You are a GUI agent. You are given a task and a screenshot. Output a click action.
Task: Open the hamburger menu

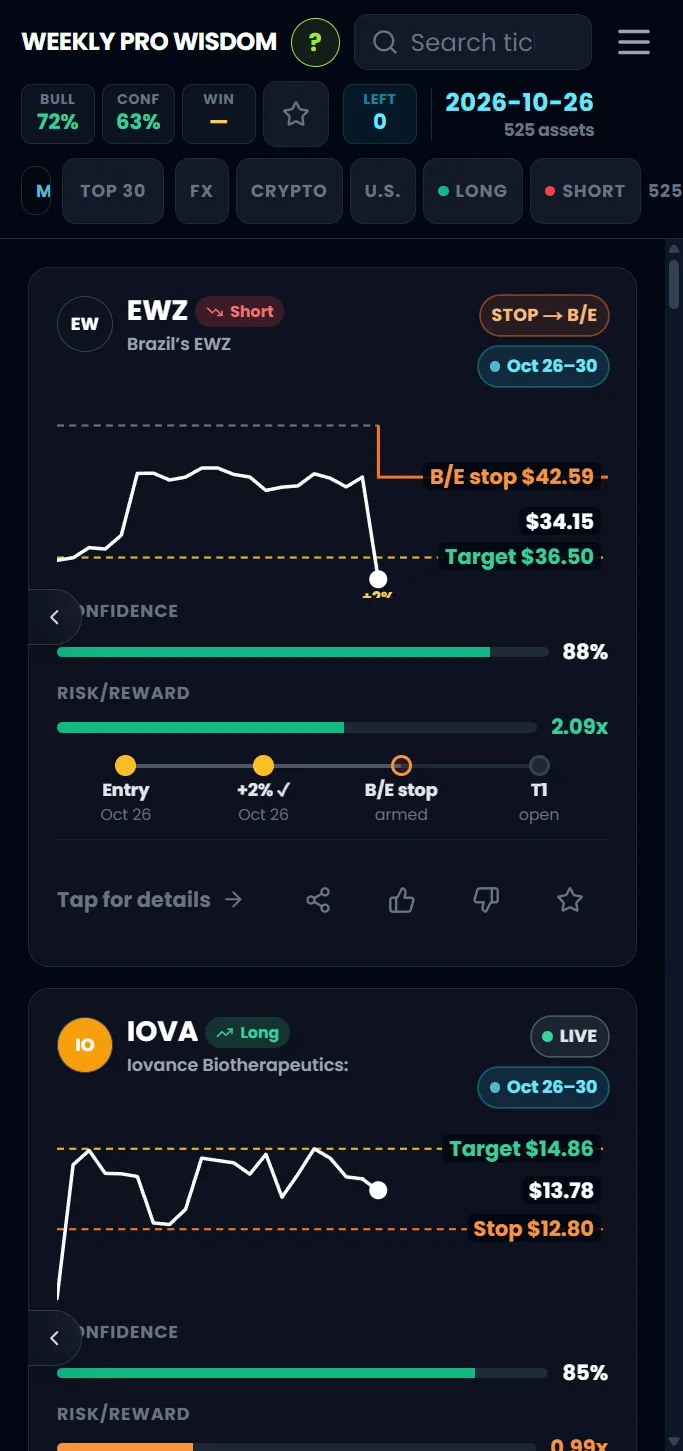click(634, 42)
